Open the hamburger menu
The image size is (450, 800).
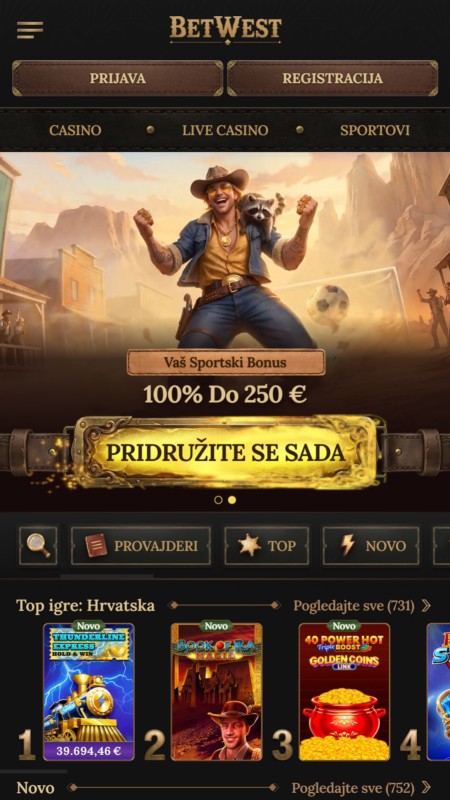click(x=30, y=30)
